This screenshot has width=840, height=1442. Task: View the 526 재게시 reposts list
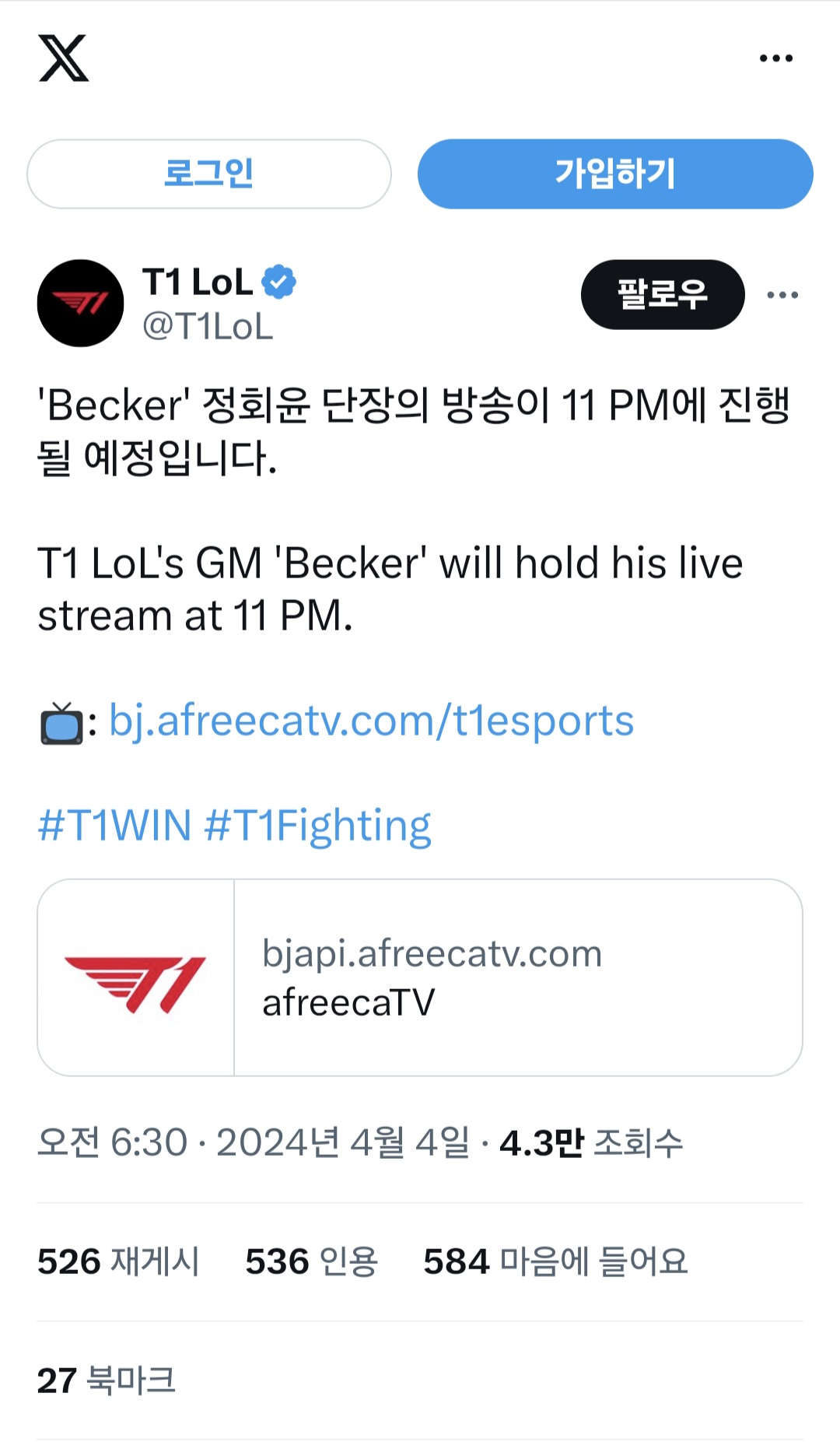pos(118,1261)
